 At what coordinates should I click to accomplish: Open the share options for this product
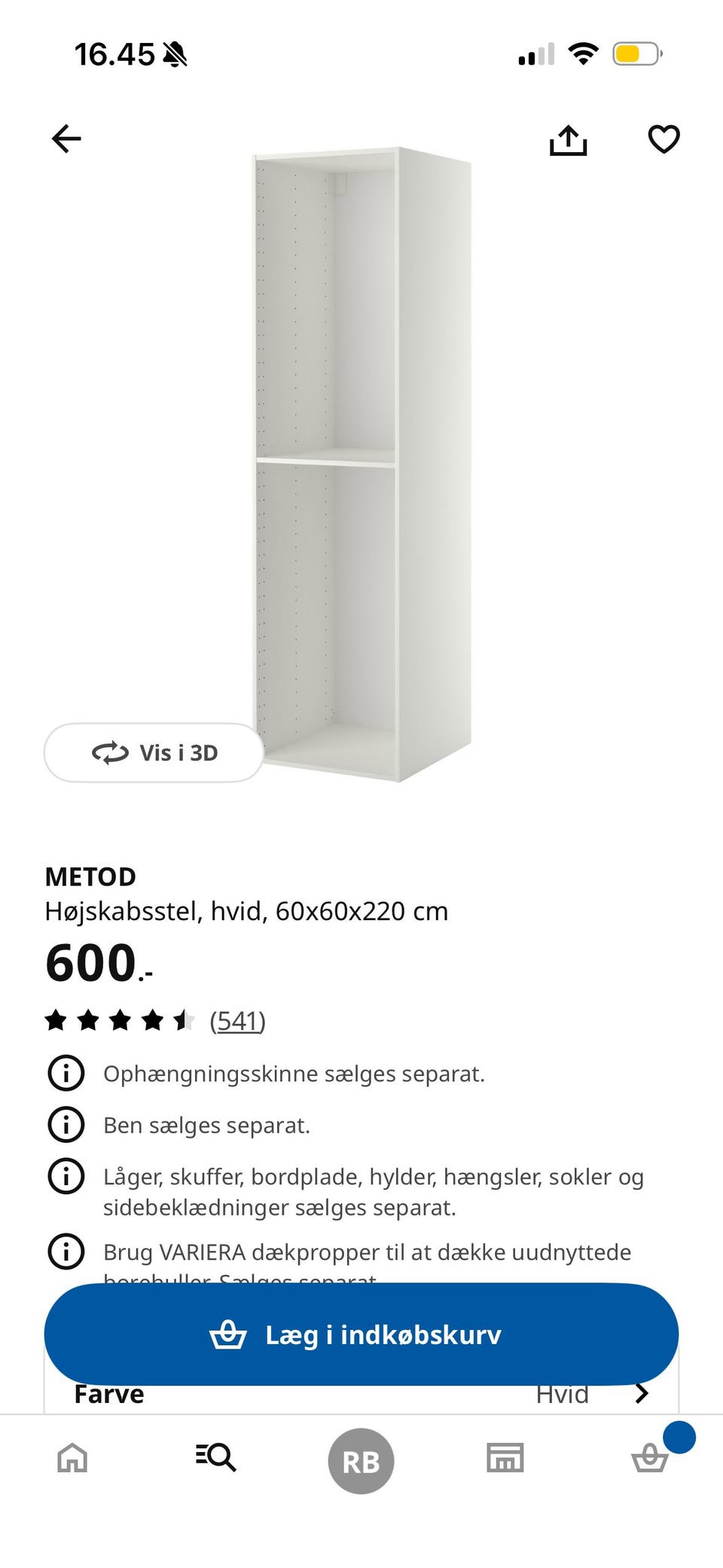(x=569, y=139)
